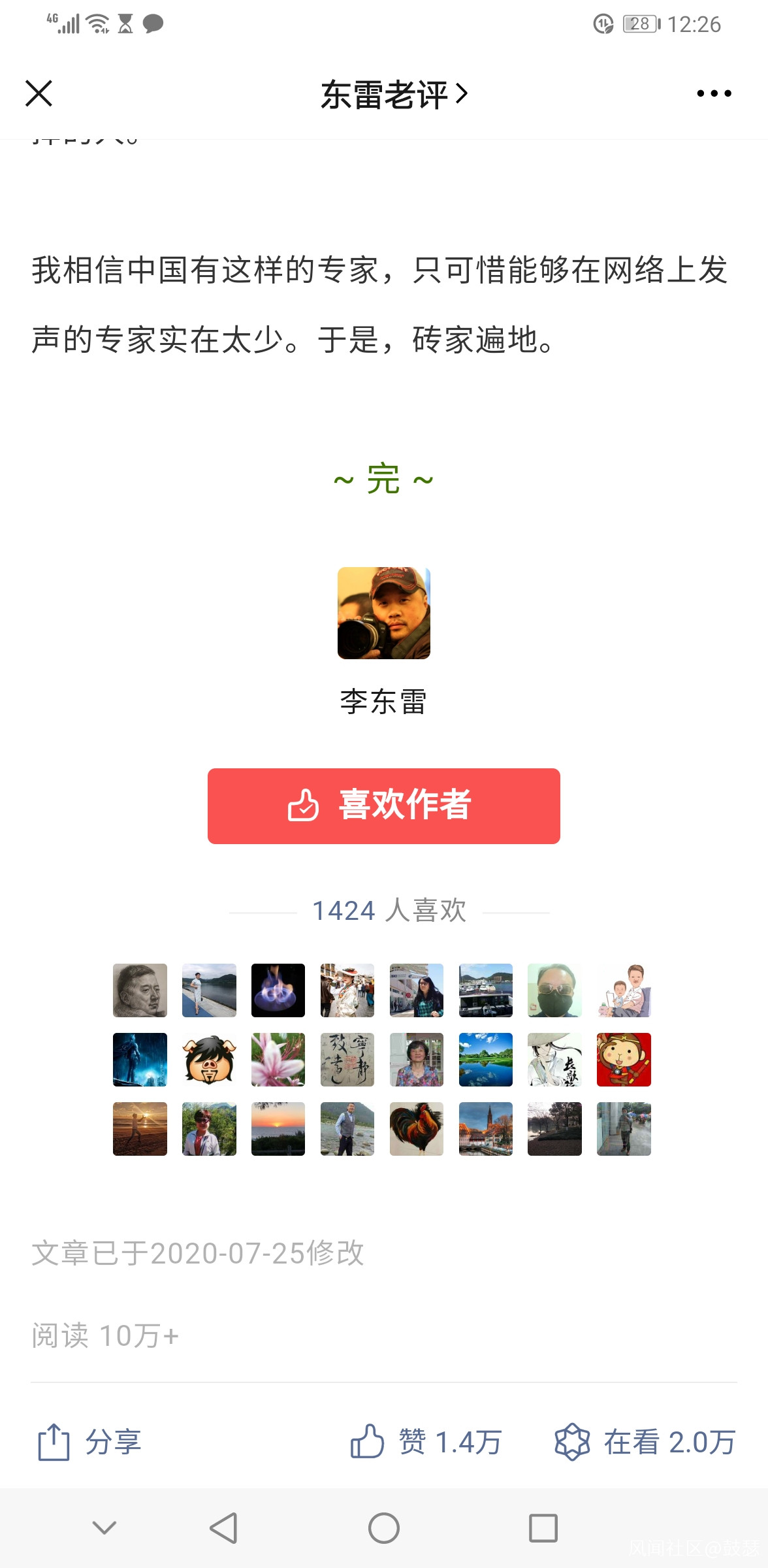
Task: Go back with the system back button
Action: pos(223,1528)
